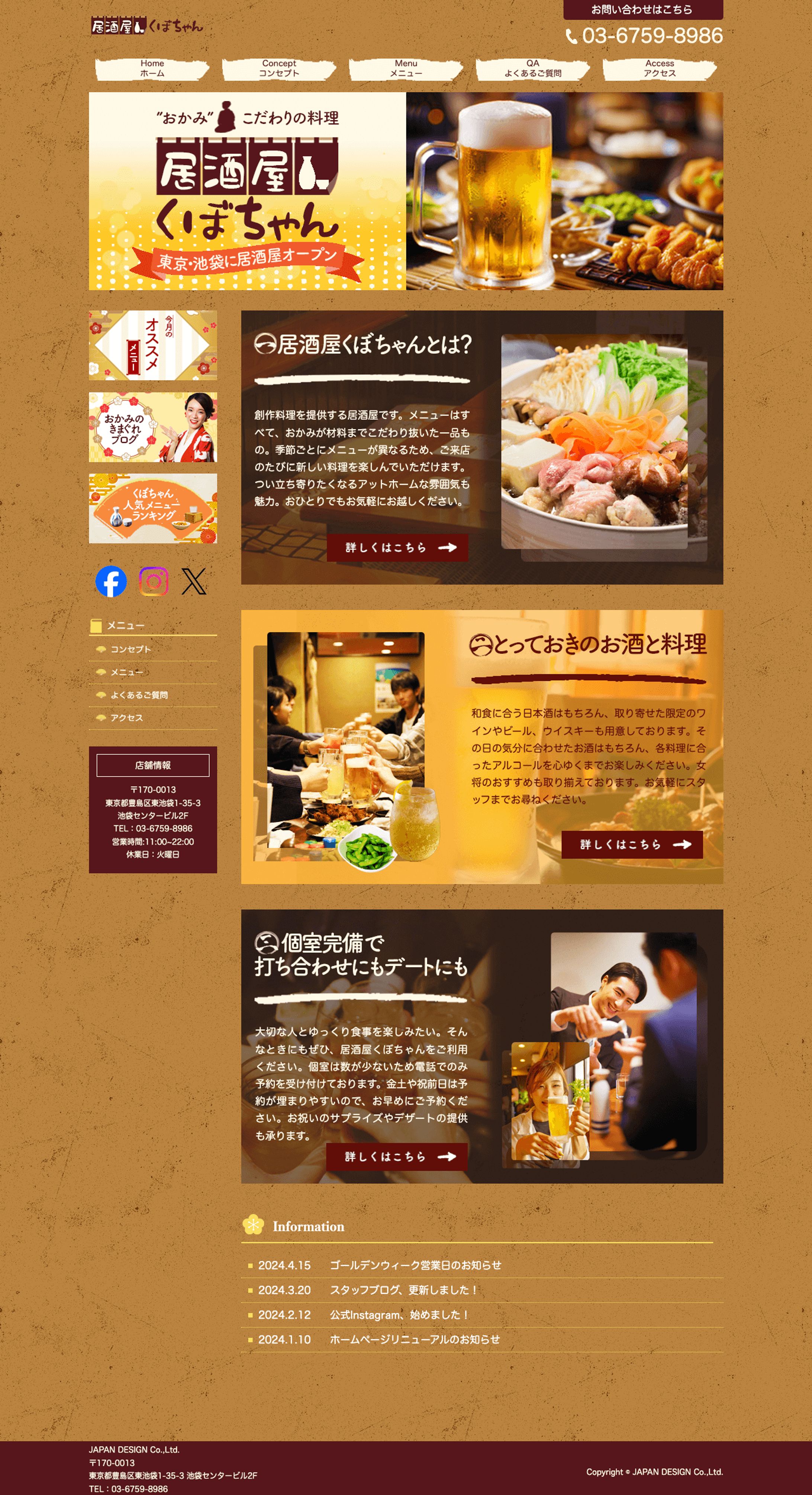Select よくあるご質問 in the sidebar menu
Image resolution: width=812 pixels, height=1495 pixels.
click(139, 695)
